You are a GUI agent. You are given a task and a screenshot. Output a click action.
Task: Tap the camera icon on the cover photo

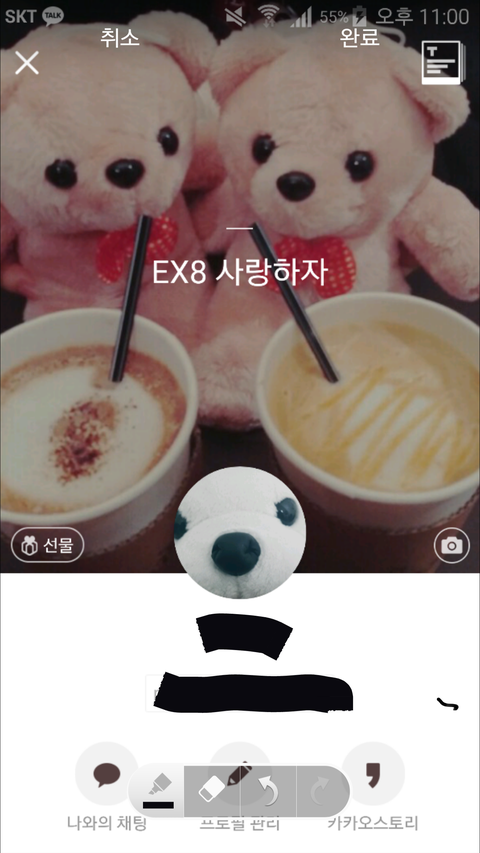pyautogui.click(x=452, y=545)
